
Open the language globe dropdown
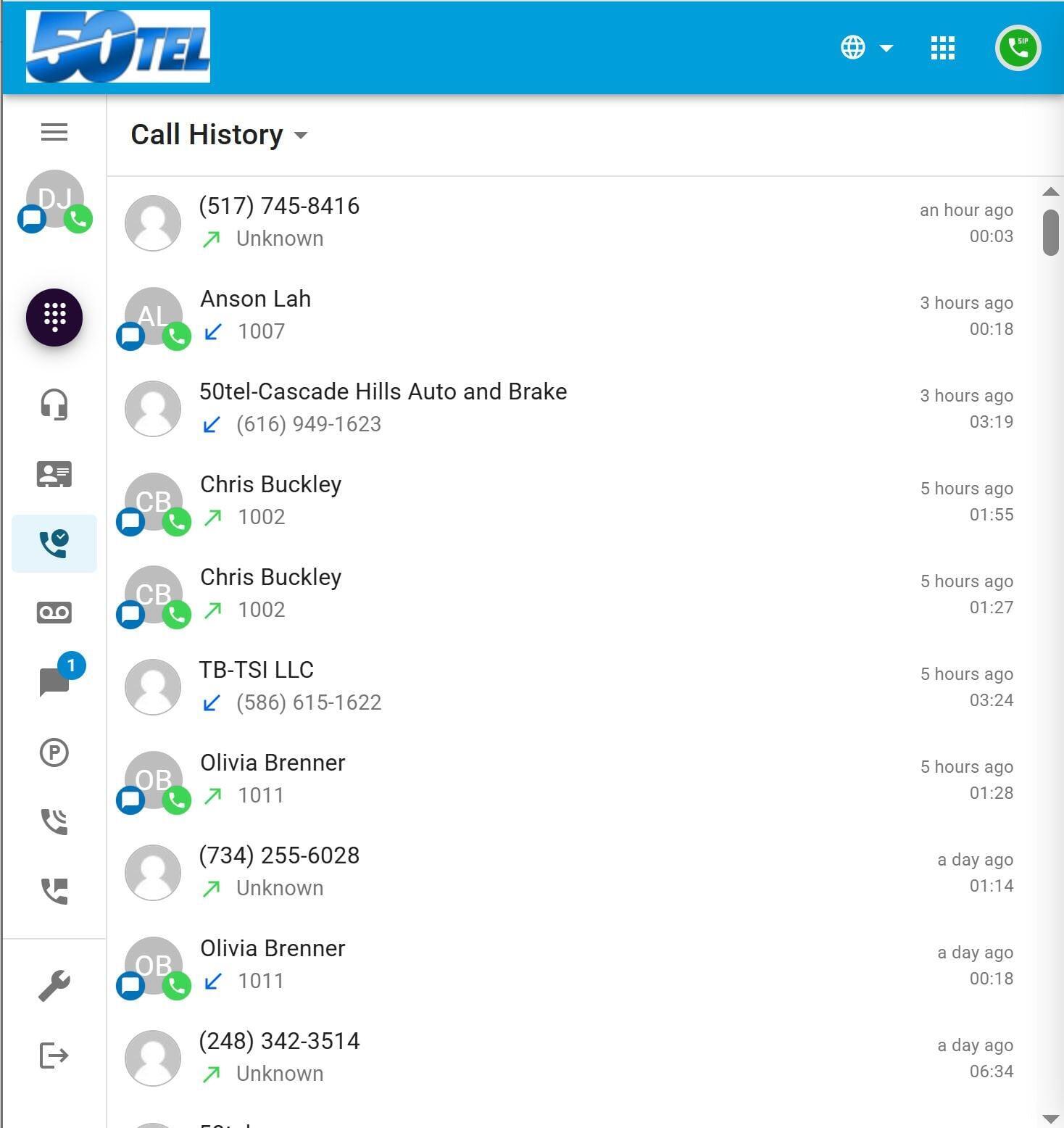[865, 48]
